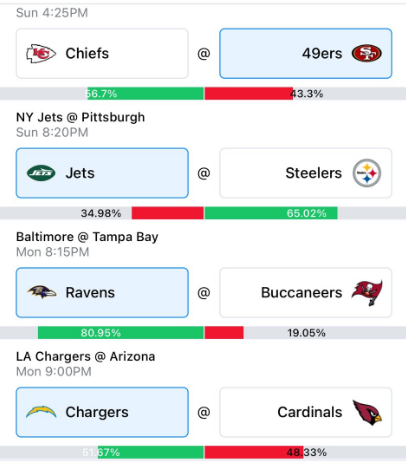The height and width of the screenshot is (466, 406).
Task: Select the 49ers team button
Action: [305, 53]
